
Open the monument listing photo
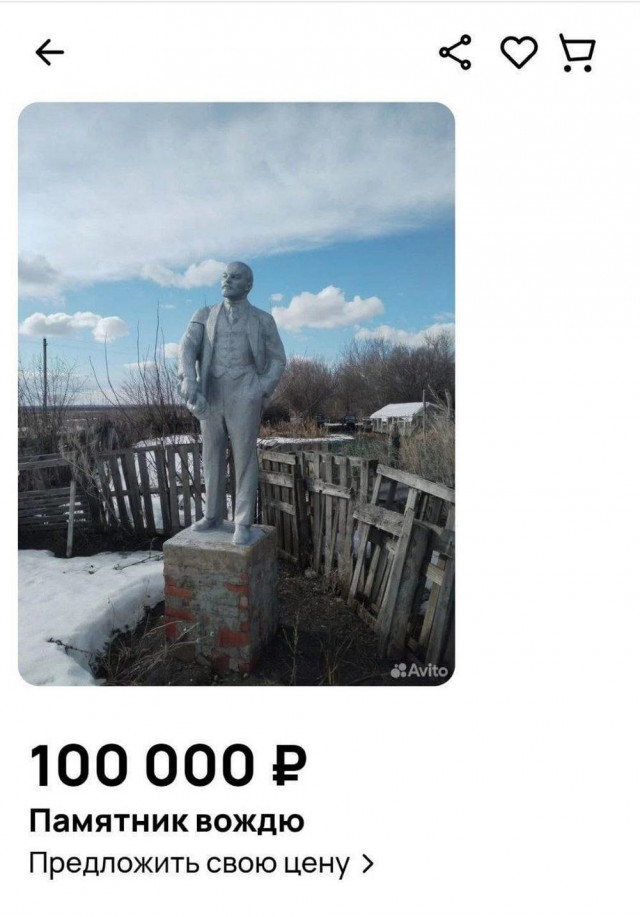point(236,393)
